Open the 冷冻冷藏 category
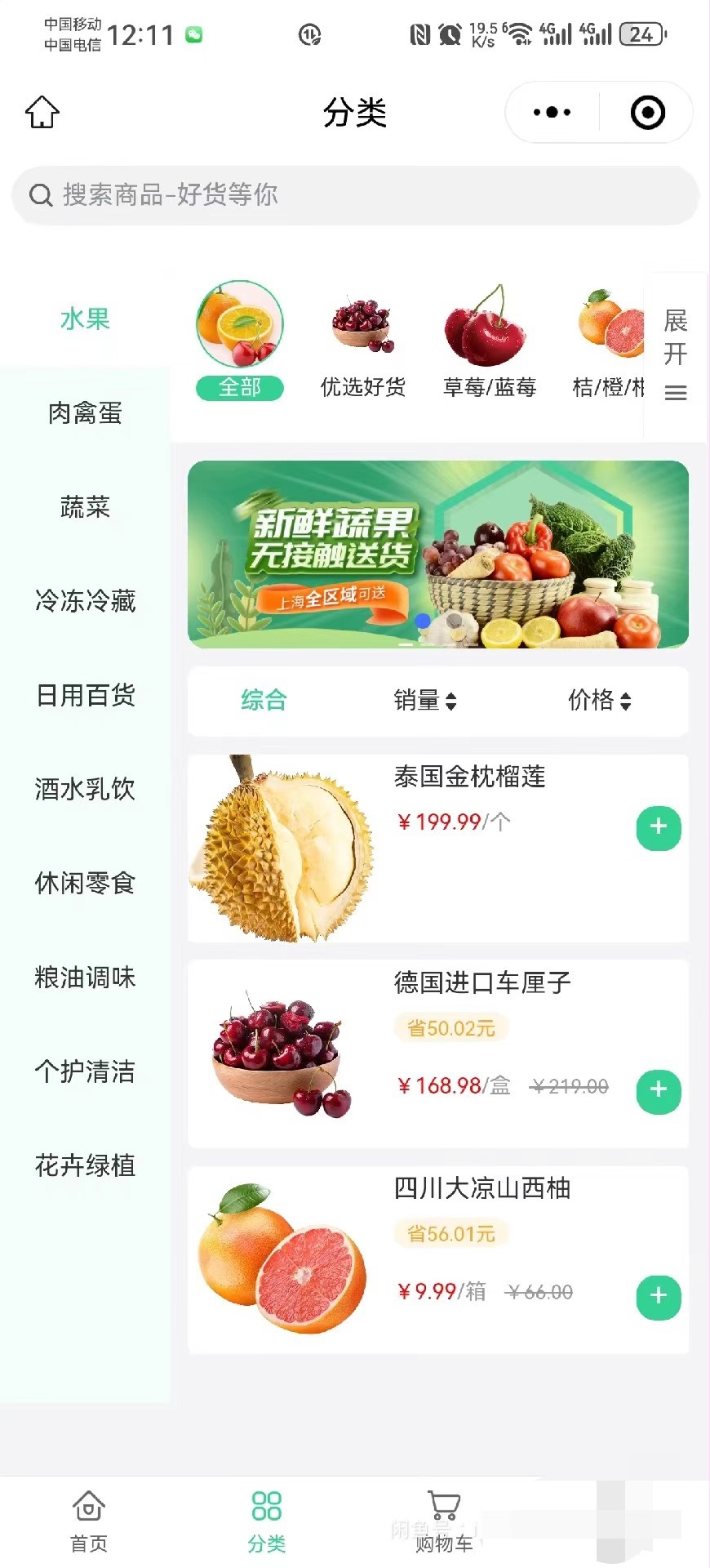This screenshot has height=1568, width=710. point(85,601)
